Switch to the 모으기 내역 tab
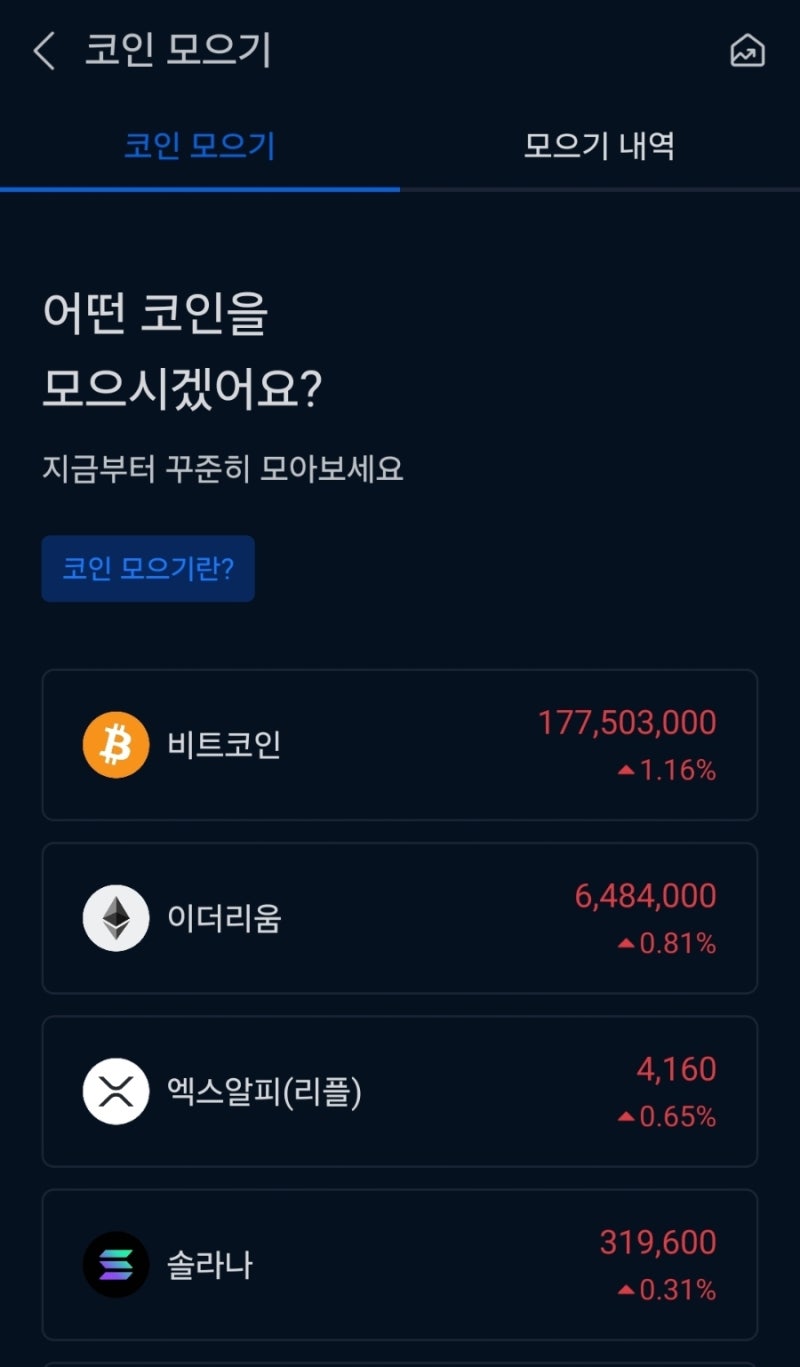The height and width of the screenshot is (1367, 800). [599, 146]
